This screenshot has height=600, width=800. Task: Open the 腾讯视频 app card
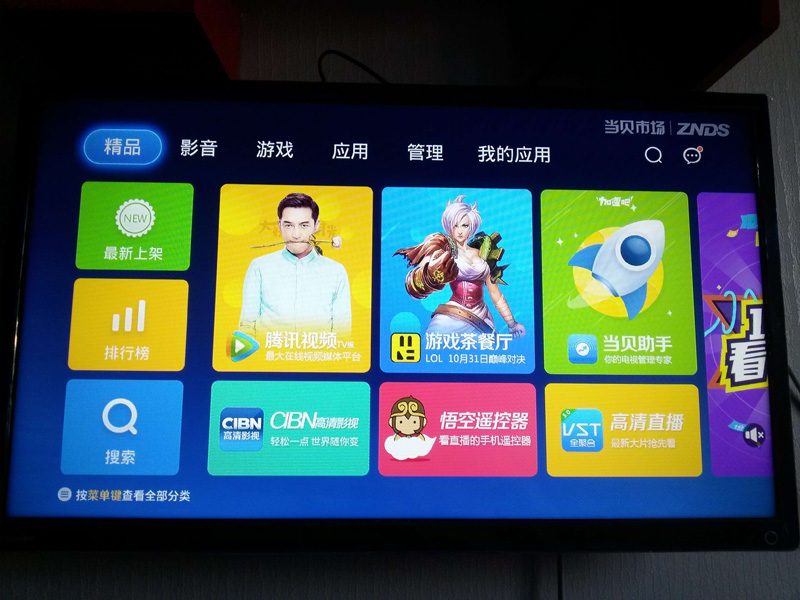[x=292, y=278]
